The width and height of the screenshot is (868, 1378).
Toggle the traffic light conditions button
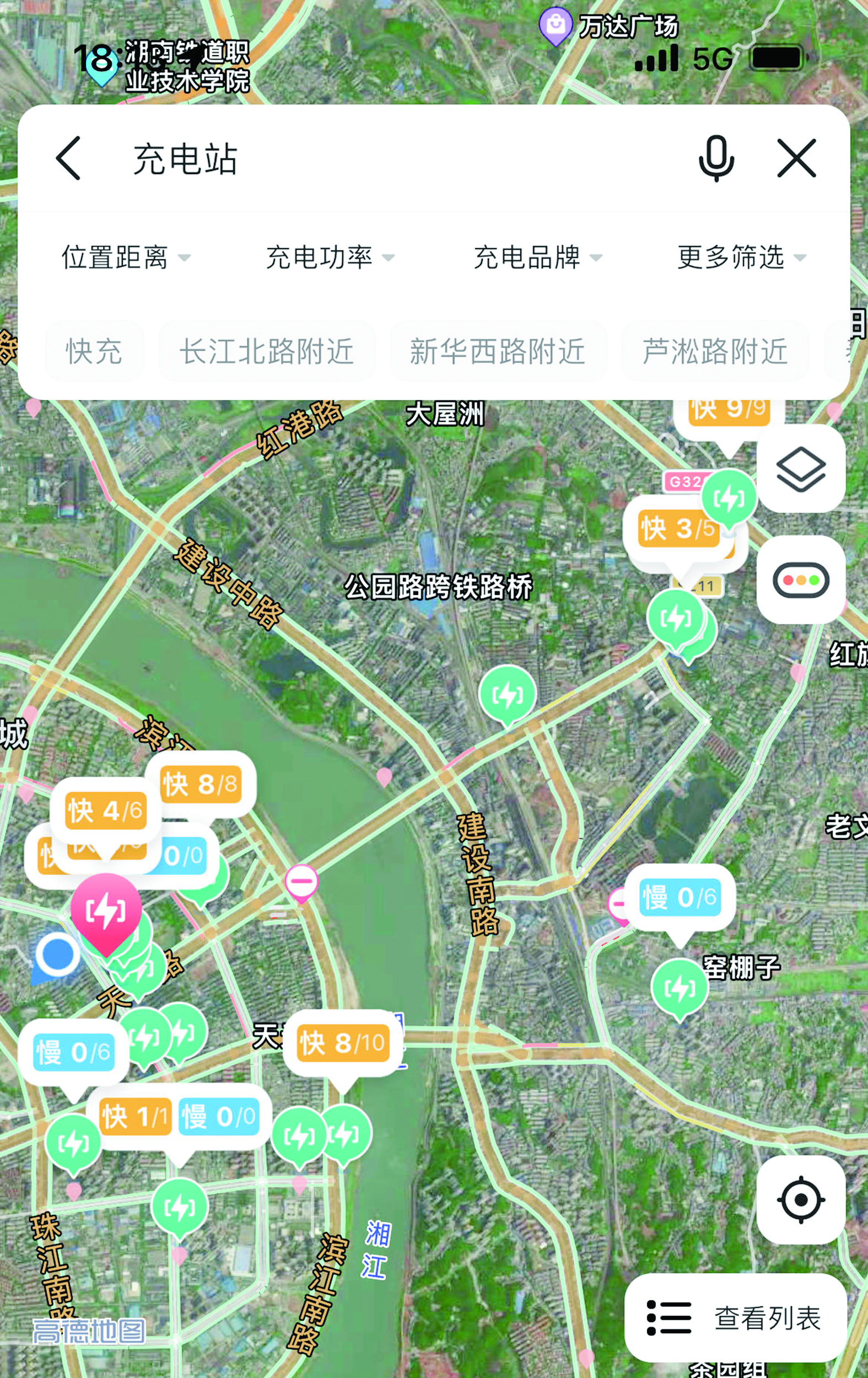(801, 580)
